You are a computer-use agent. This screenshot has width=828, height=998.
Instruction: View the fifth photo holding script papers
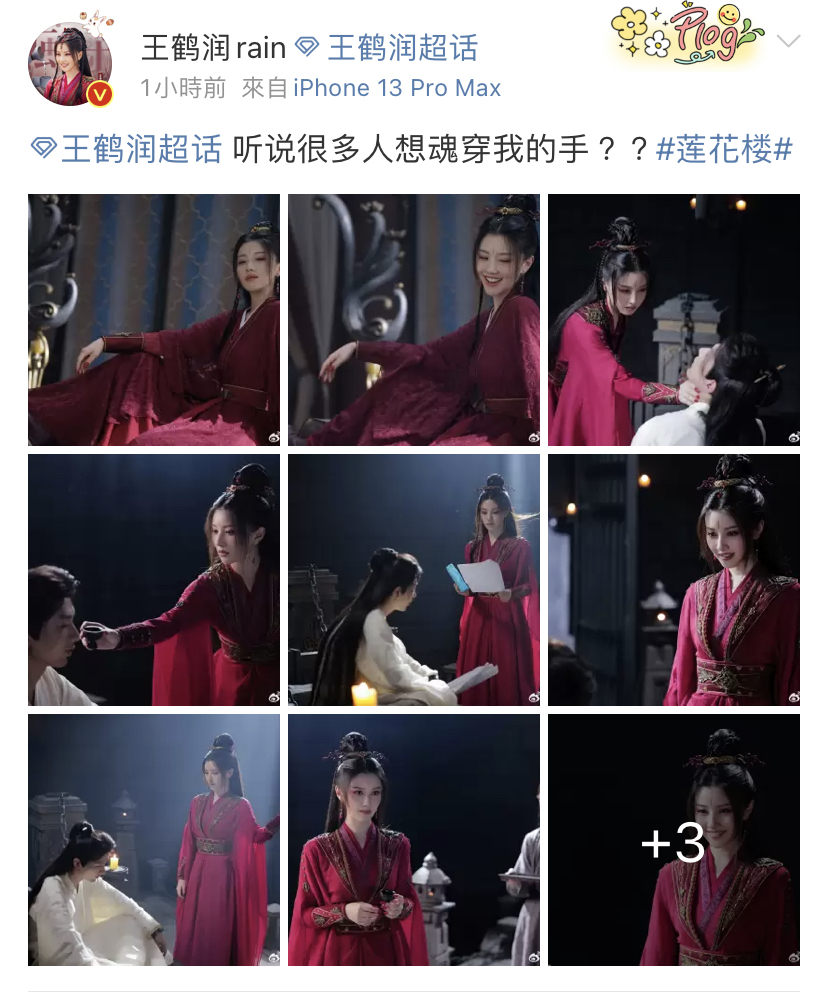pyautogui.click(x=414, y=580)
